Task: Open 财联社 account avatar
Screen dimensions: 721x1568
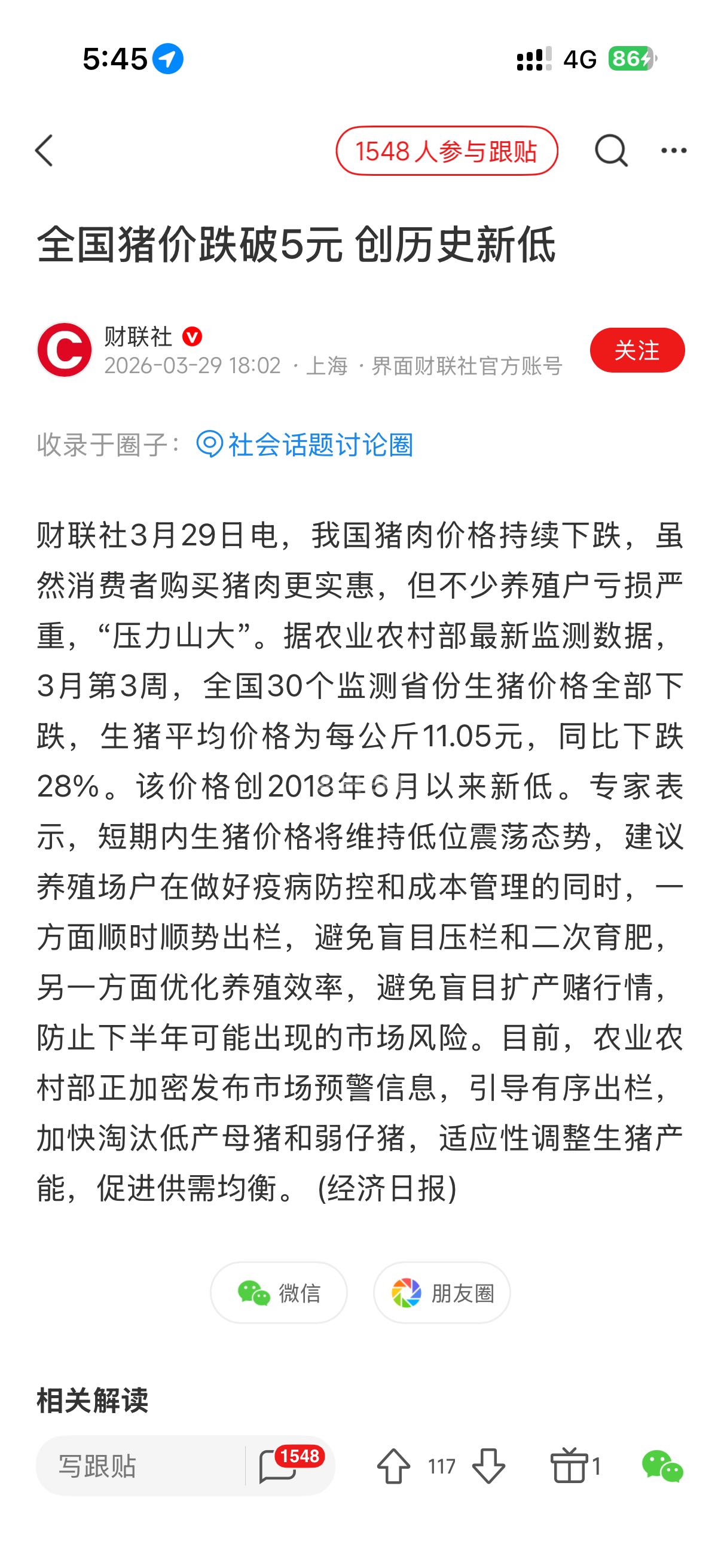Action: [x=65, y=350]
